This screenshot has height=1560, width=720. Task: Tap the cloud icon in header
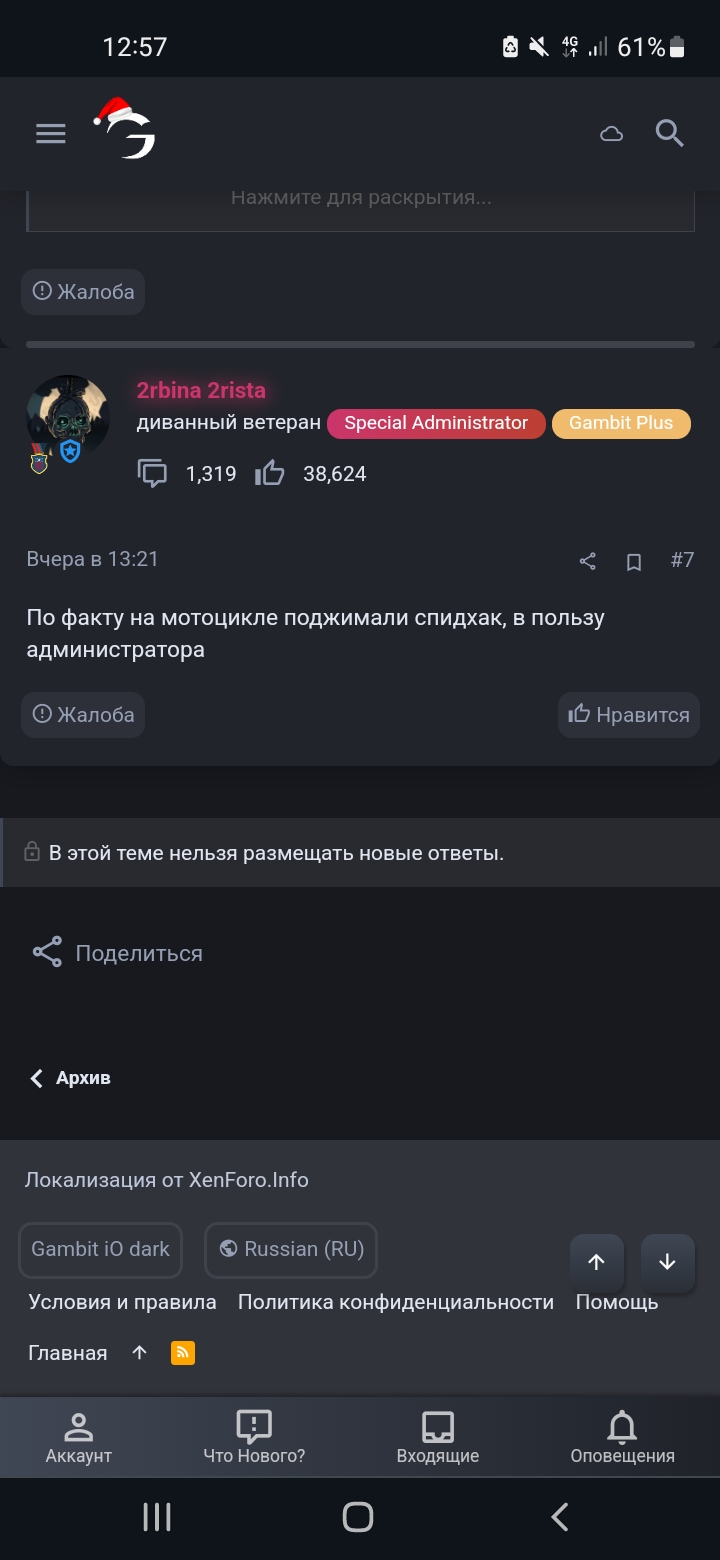pyautogui.click(x=611, y=134)
